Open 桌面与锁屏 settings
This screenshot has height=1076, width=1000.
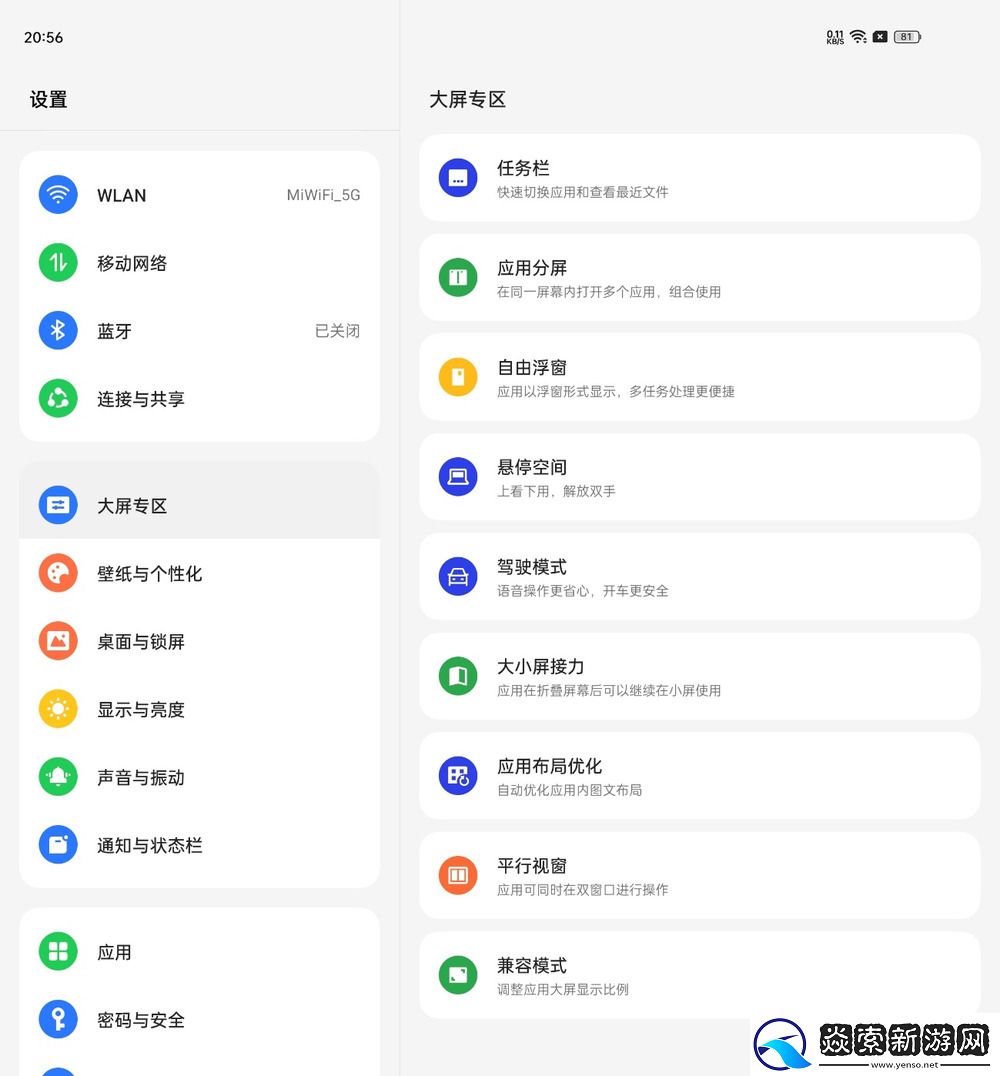point(199,642)
